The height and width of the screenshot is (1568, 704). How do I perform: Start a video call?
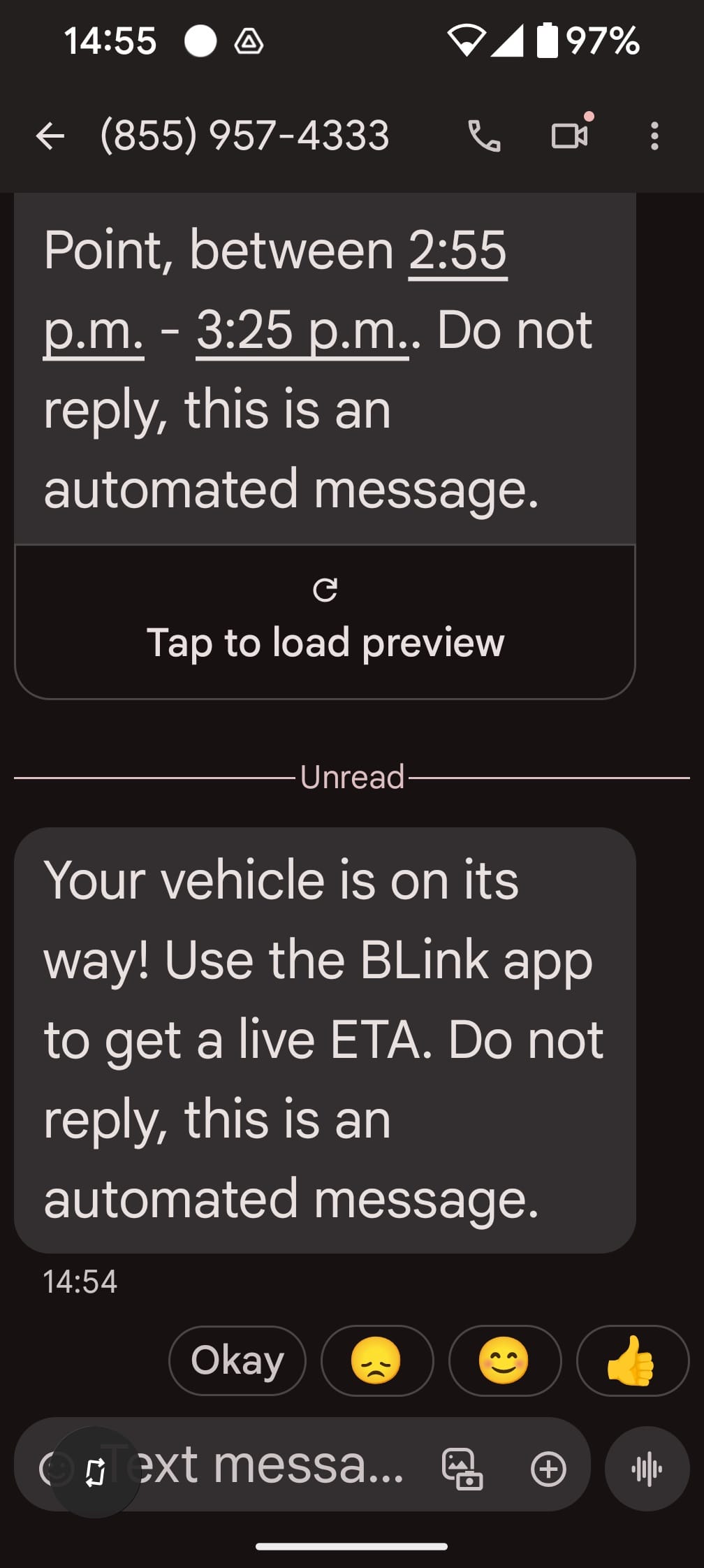click(x=570, y=135)
